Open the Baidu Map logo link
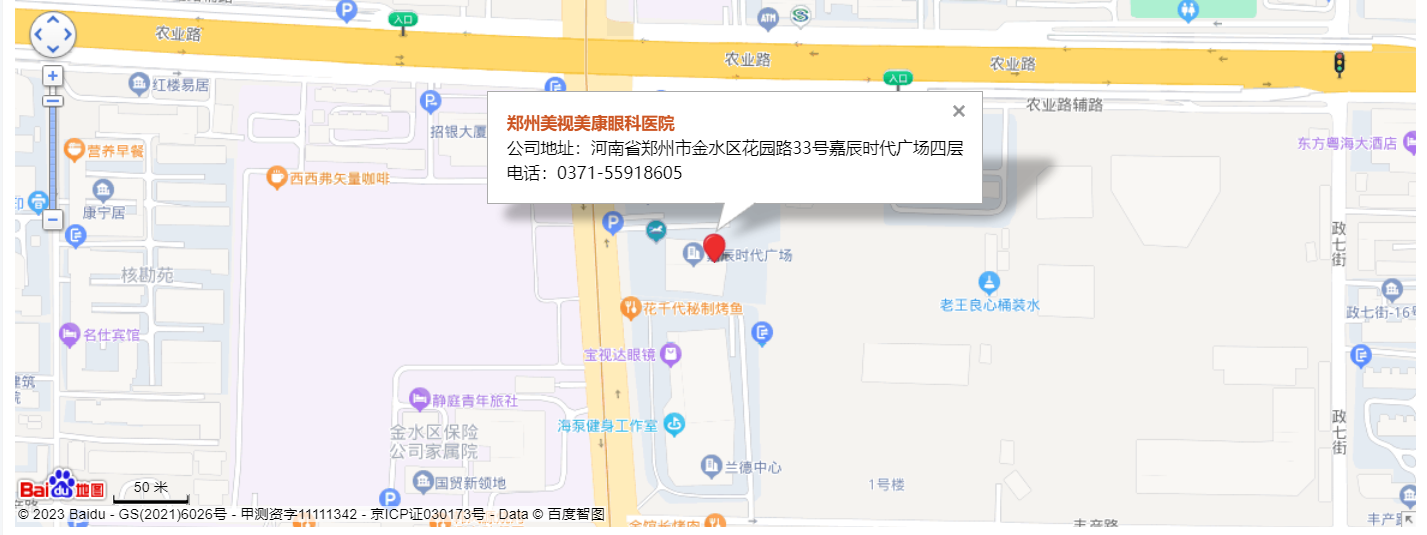 pyautogui.click(x=62, y=487)
